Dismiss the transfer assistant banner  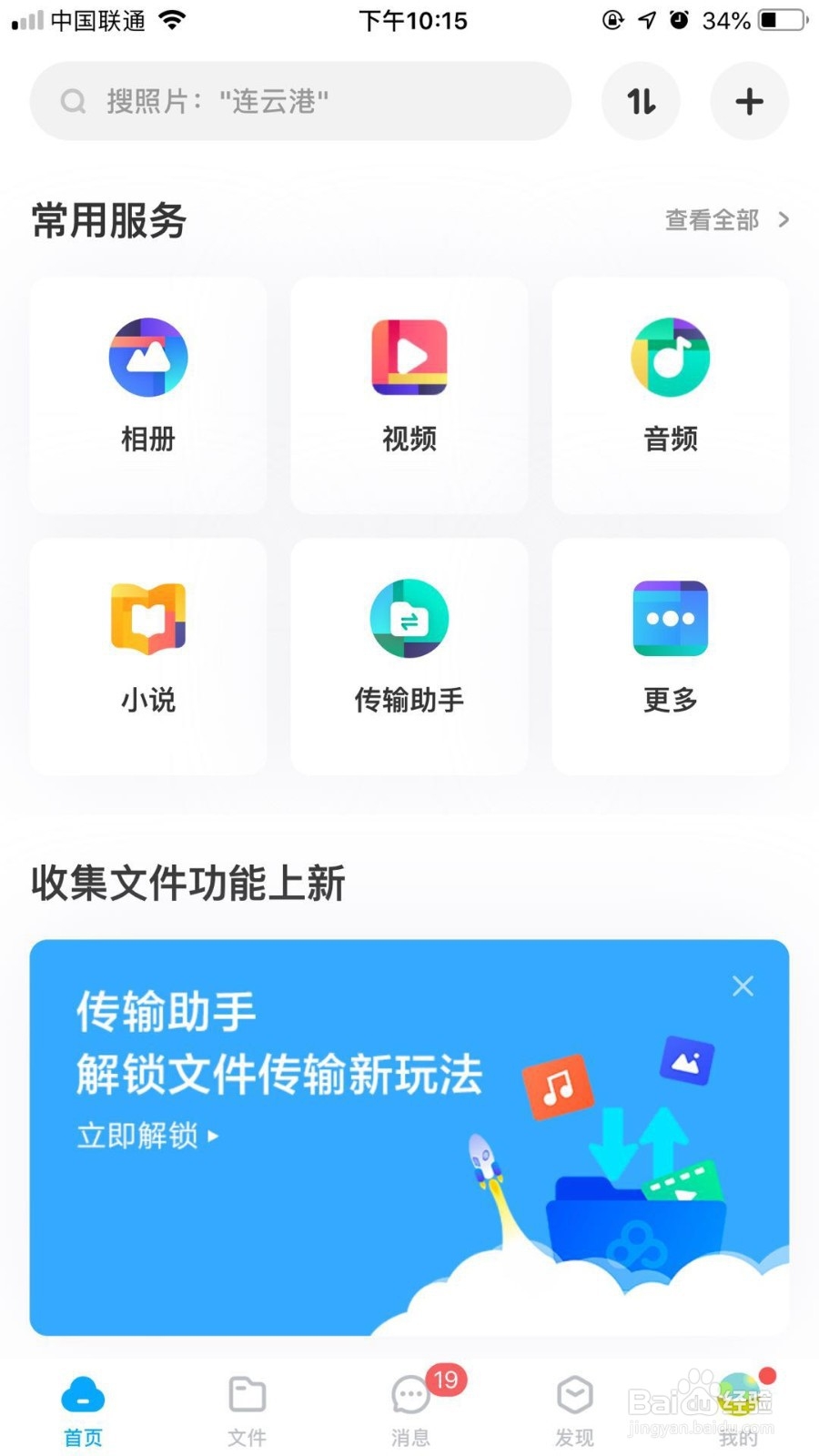(x=743, y=986)
